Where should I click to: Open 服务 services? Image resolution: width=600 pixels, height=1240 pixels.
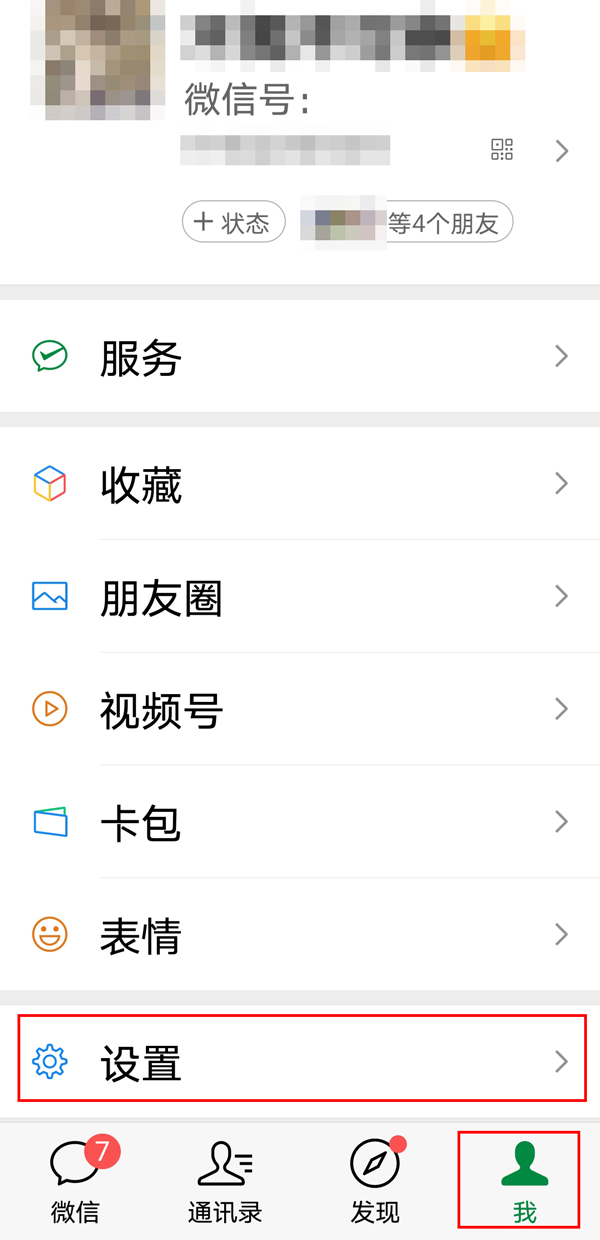tap(300, 356)
